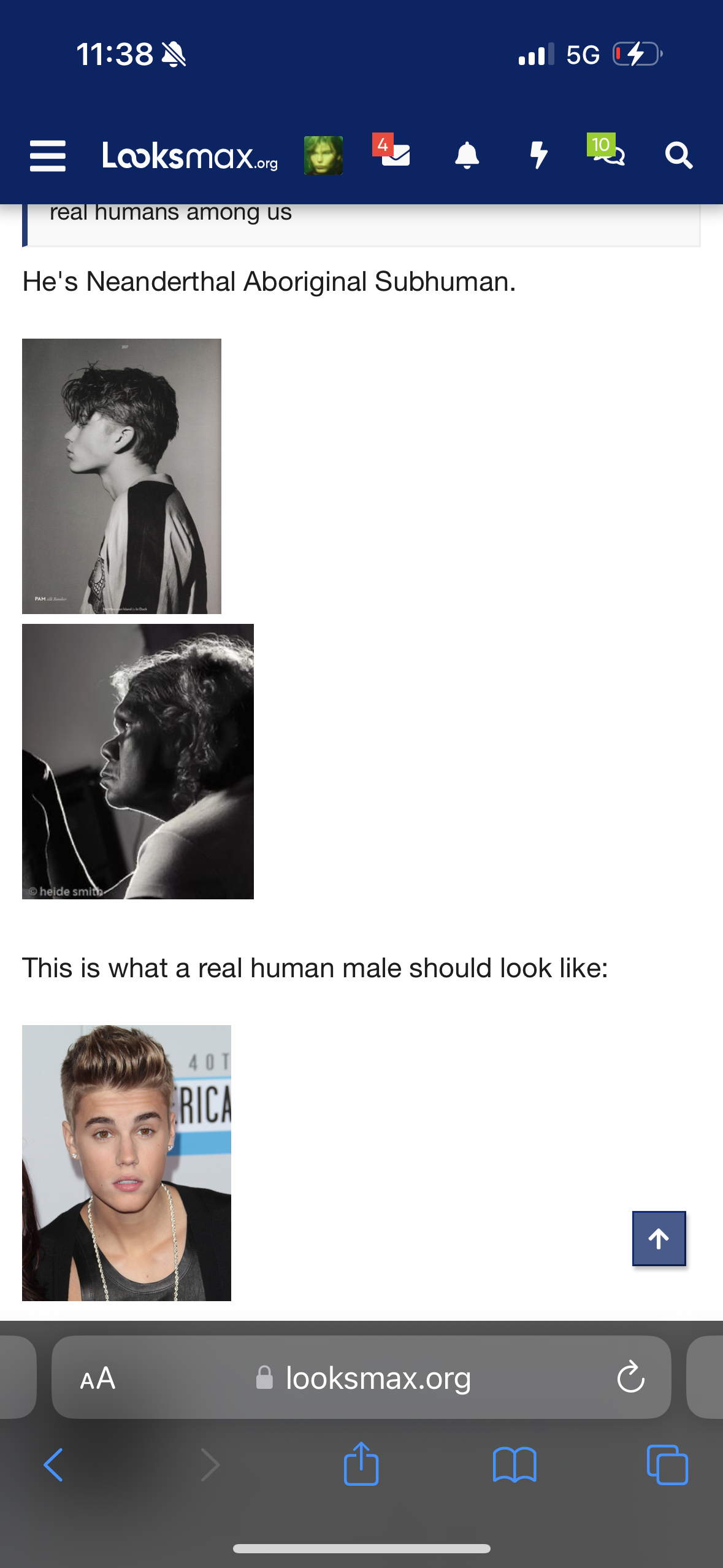The width and height of the screenshot is (723, 1568).
Task: Open the lightning bolt what's new feed
Action: (x=538, y=155)
